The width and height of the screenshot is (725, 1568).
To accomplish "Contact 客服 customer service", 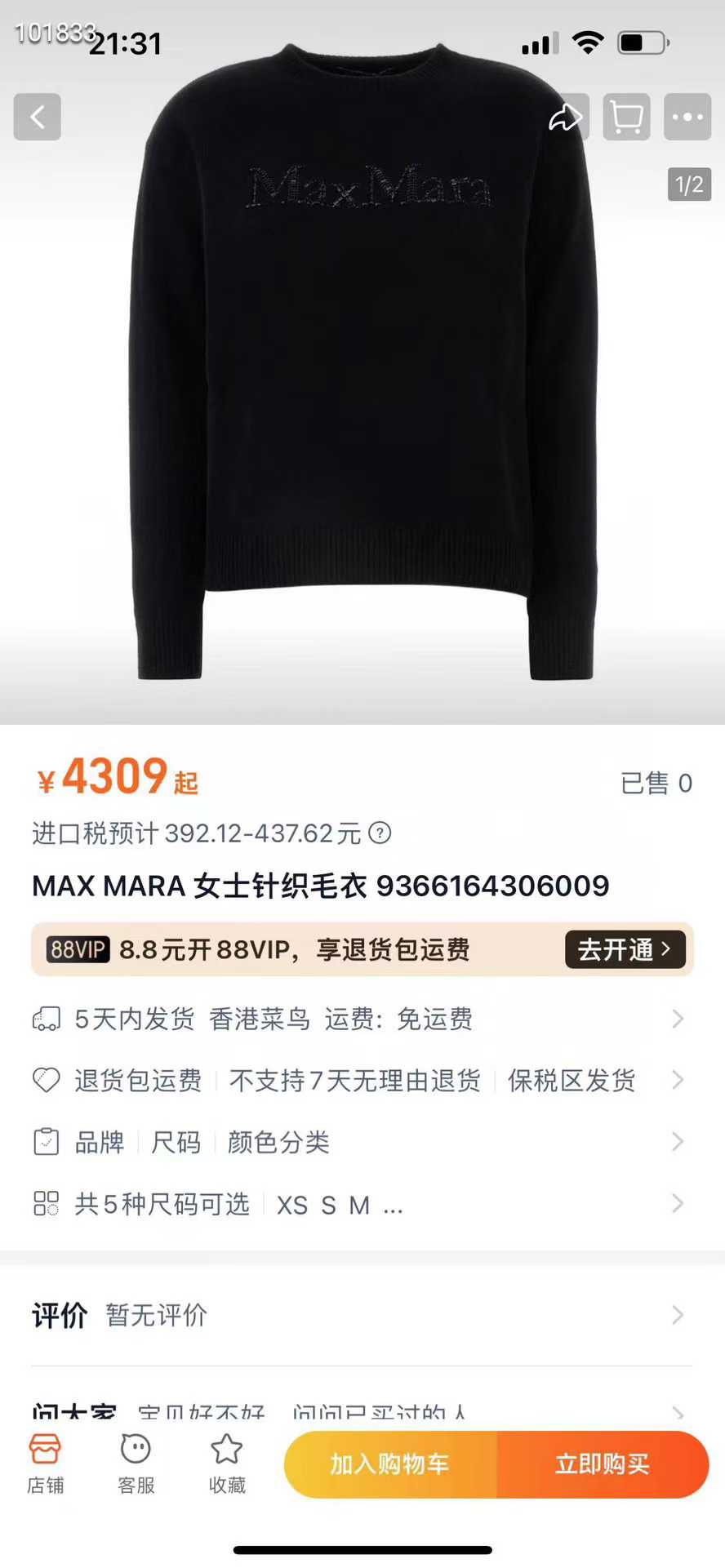I will coord(136,1464).
